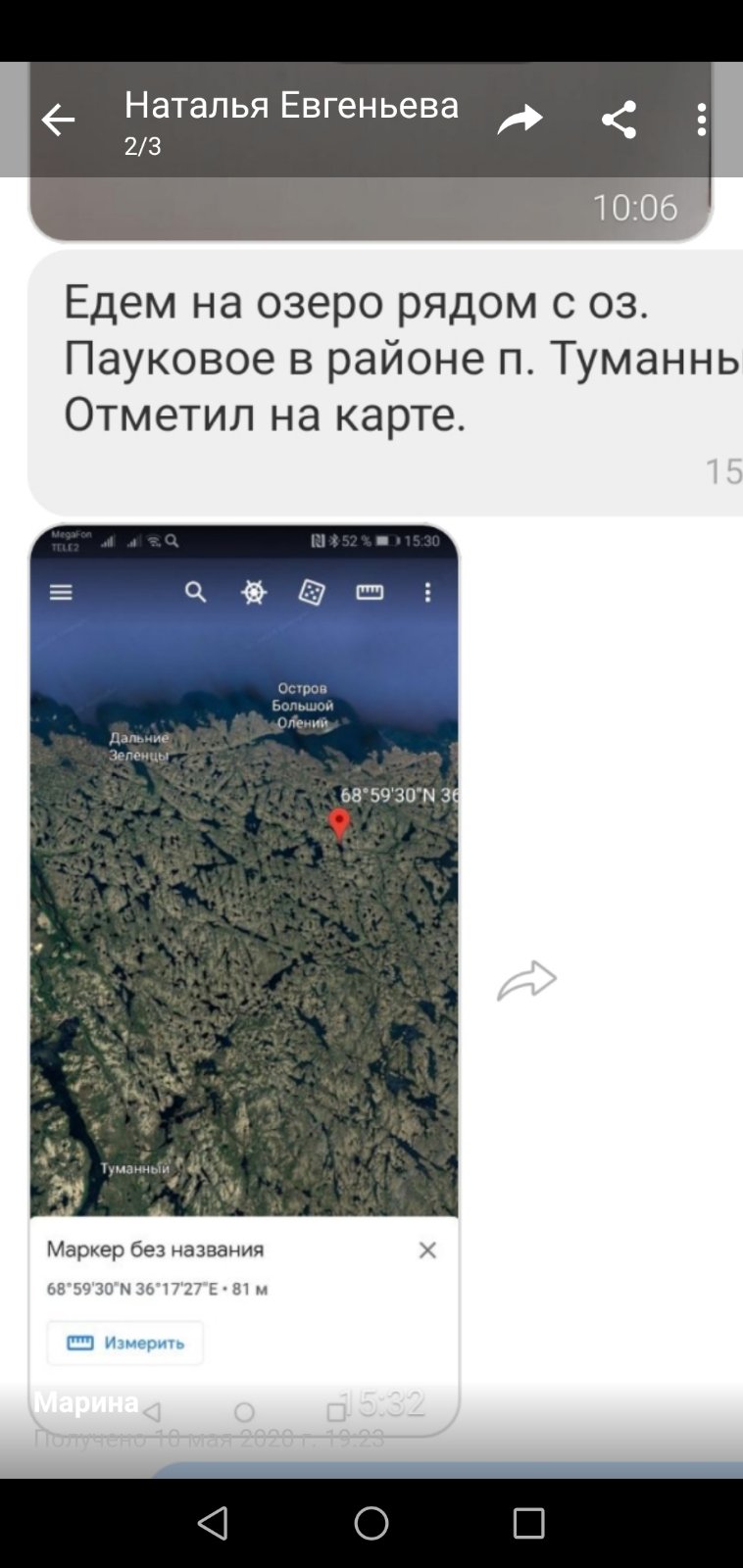Tap the system home button
743x1568 pixels.
click(x=371, y=1523)
